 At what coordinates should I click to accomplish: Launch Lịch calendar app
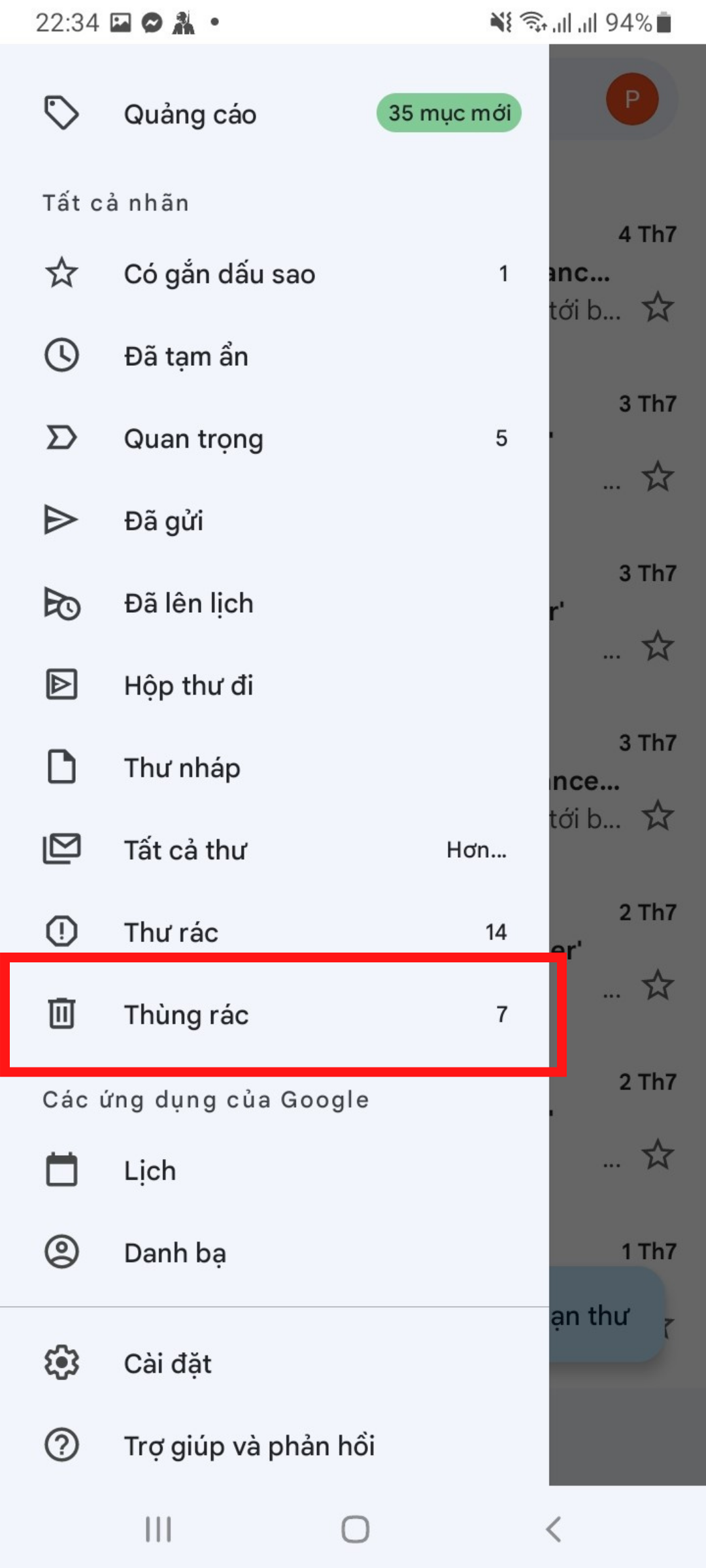pyautogui.click(x=275, y=1170)
